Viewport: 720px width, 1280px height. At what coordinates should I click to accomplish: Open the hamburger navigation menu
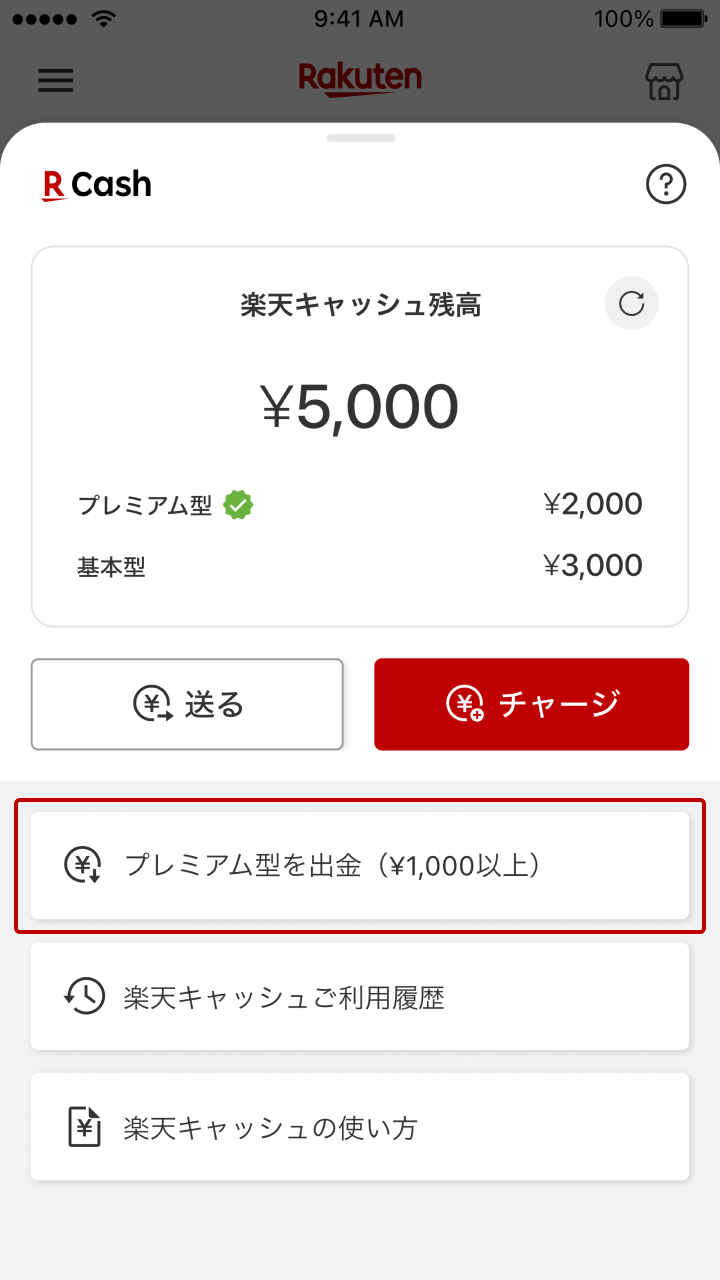(x=55, y=80)
